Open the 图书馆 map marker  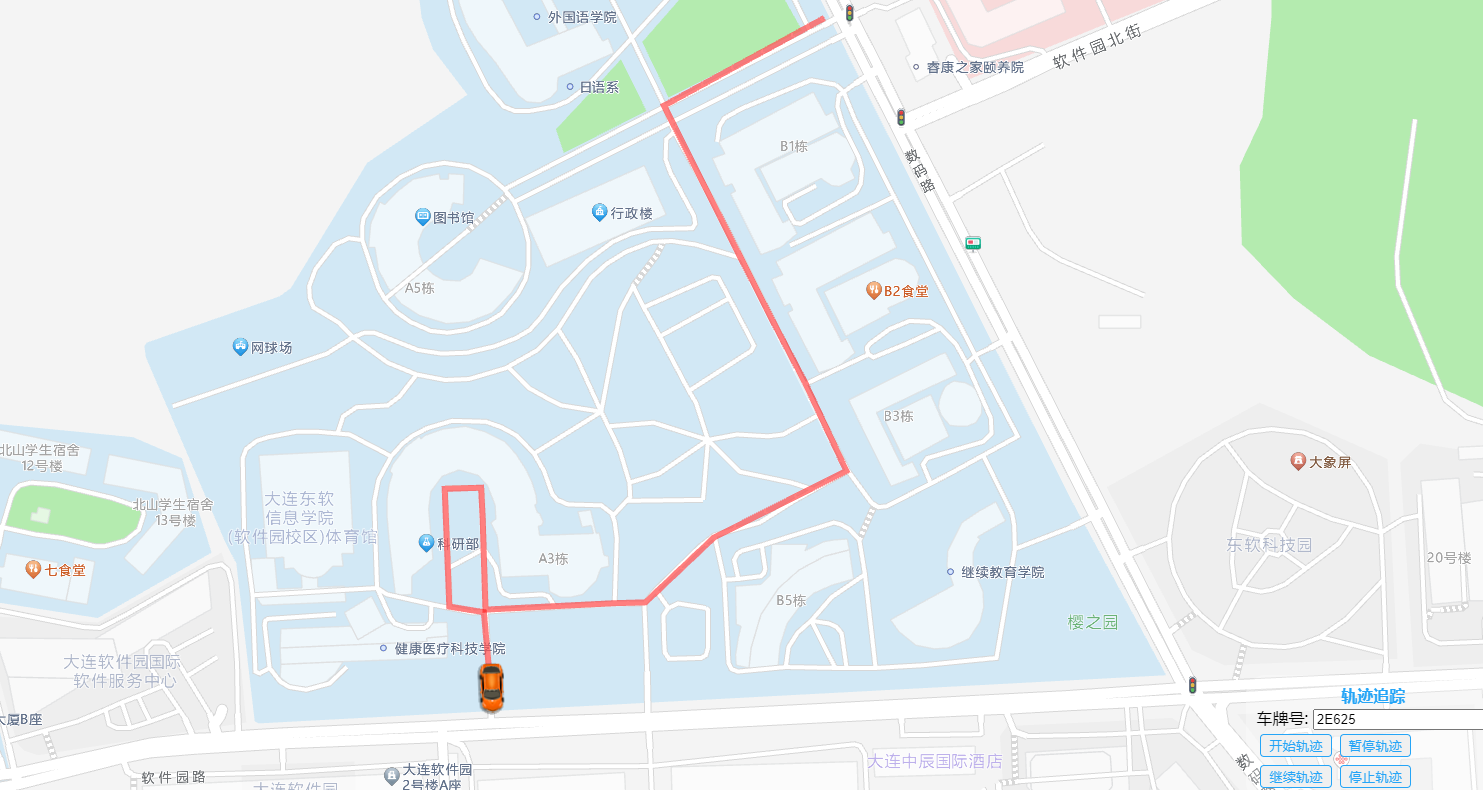[423, 217]
